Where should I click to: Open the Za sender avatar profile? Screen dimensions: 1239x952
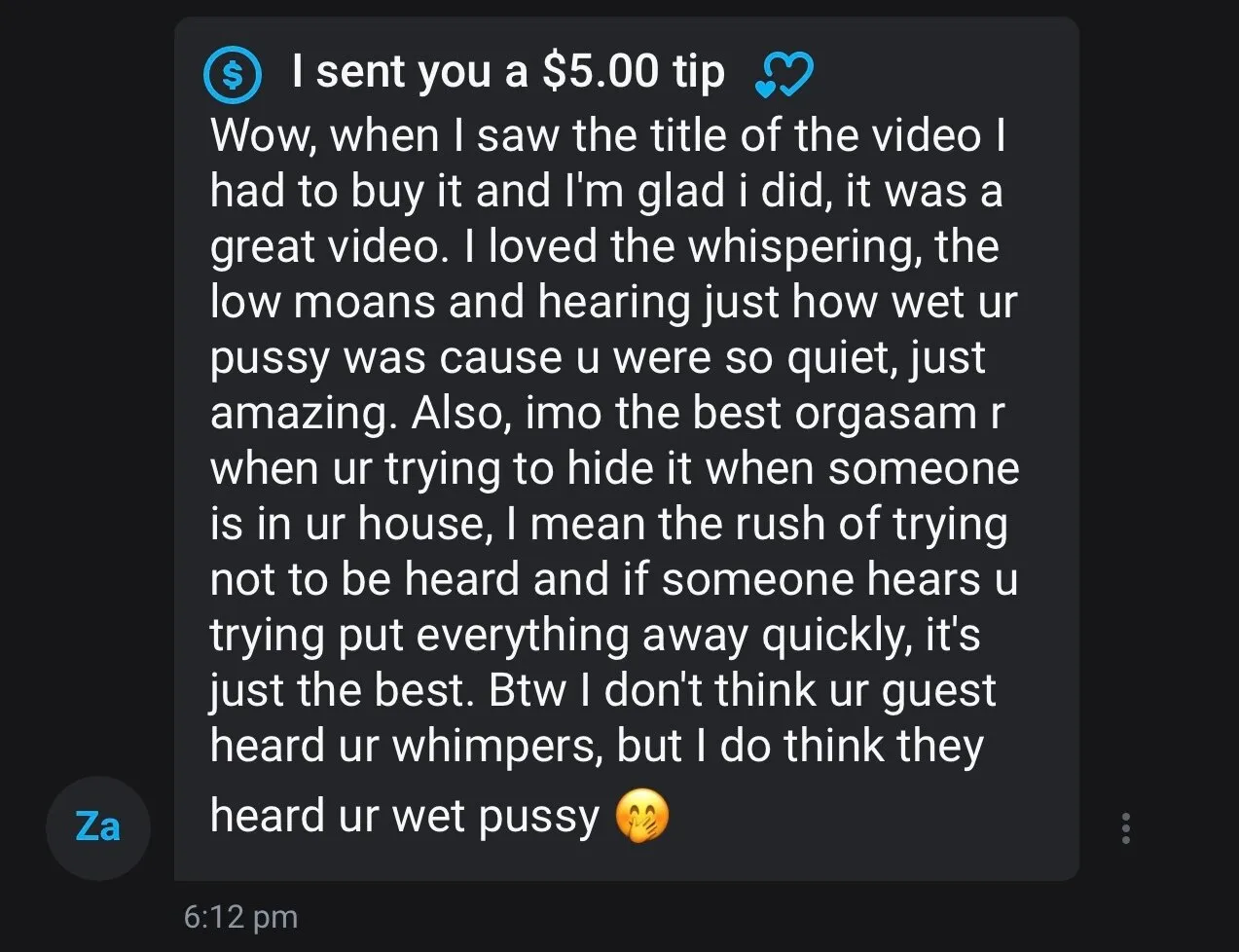(x=98, y=827)
